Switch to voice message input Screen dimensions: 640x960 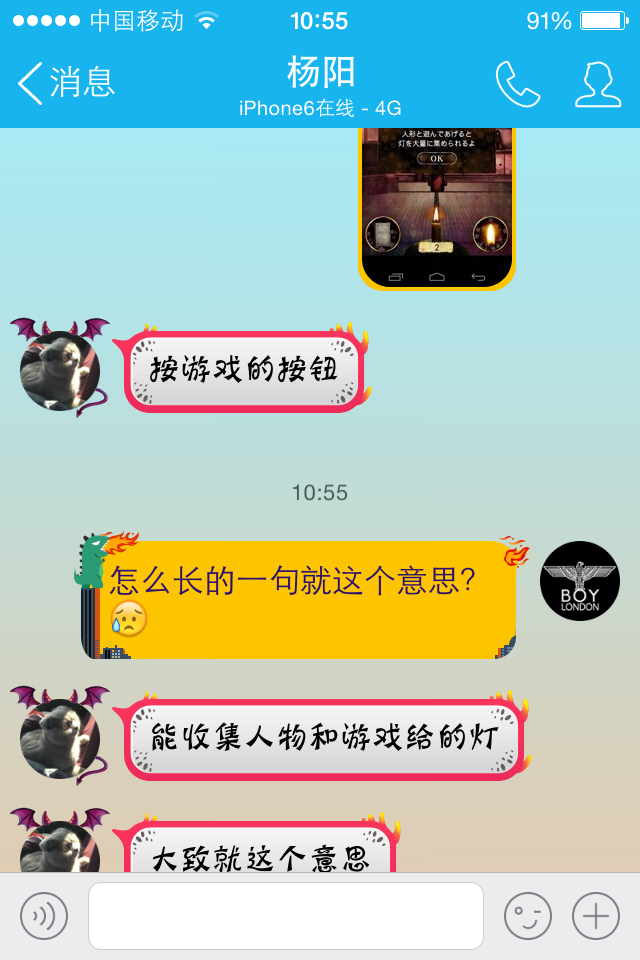click(x=44, y=915)
